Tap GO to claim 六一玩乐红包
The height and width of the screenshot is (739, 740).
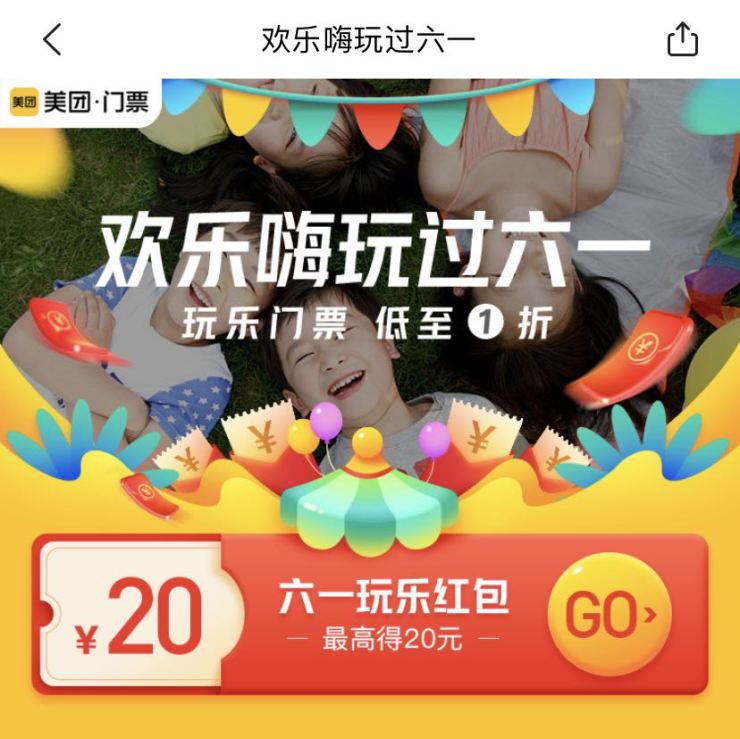(x=612, y=614)
